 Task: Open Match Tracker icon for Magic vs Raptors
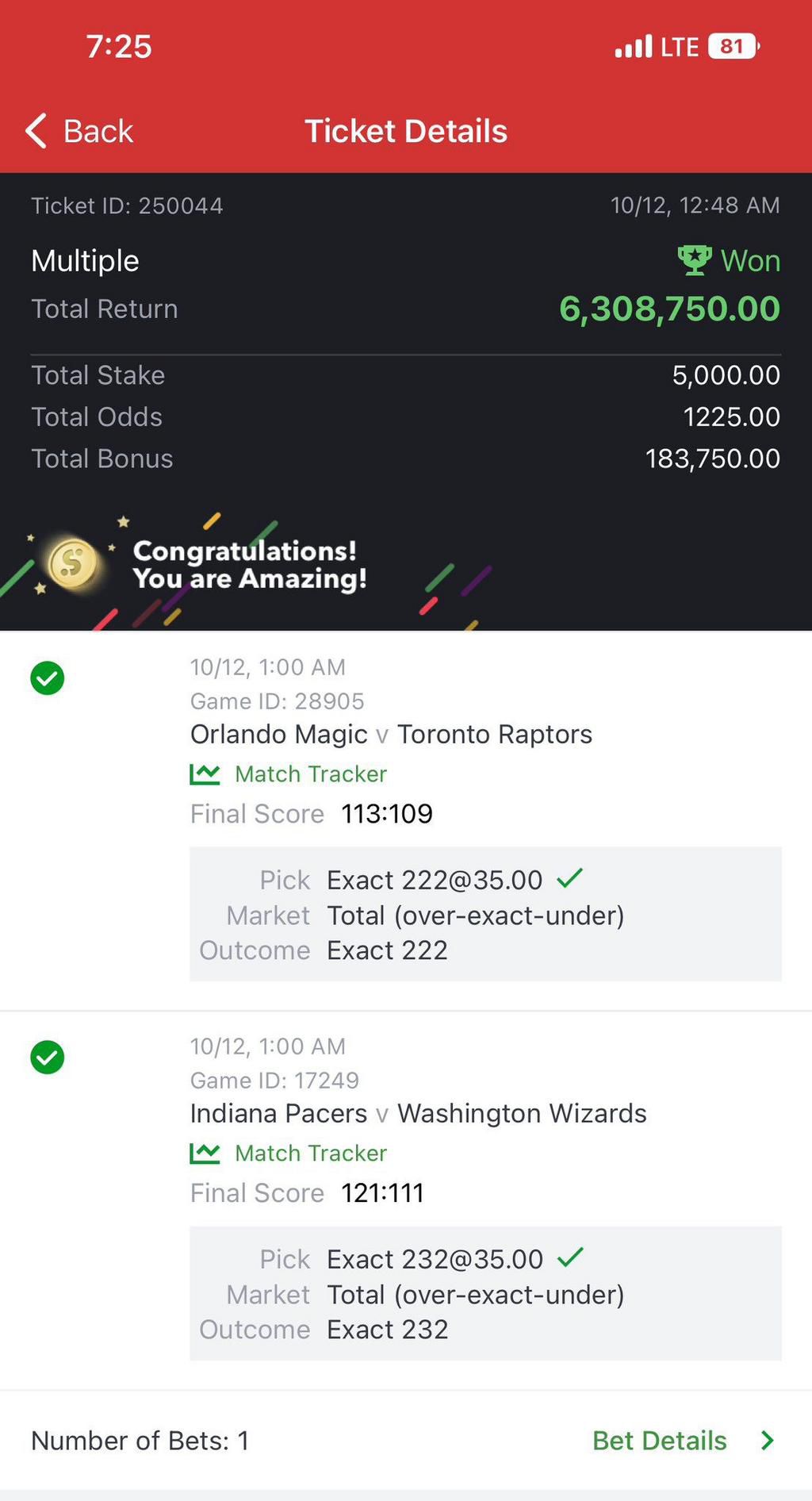(x=205, y=774)
